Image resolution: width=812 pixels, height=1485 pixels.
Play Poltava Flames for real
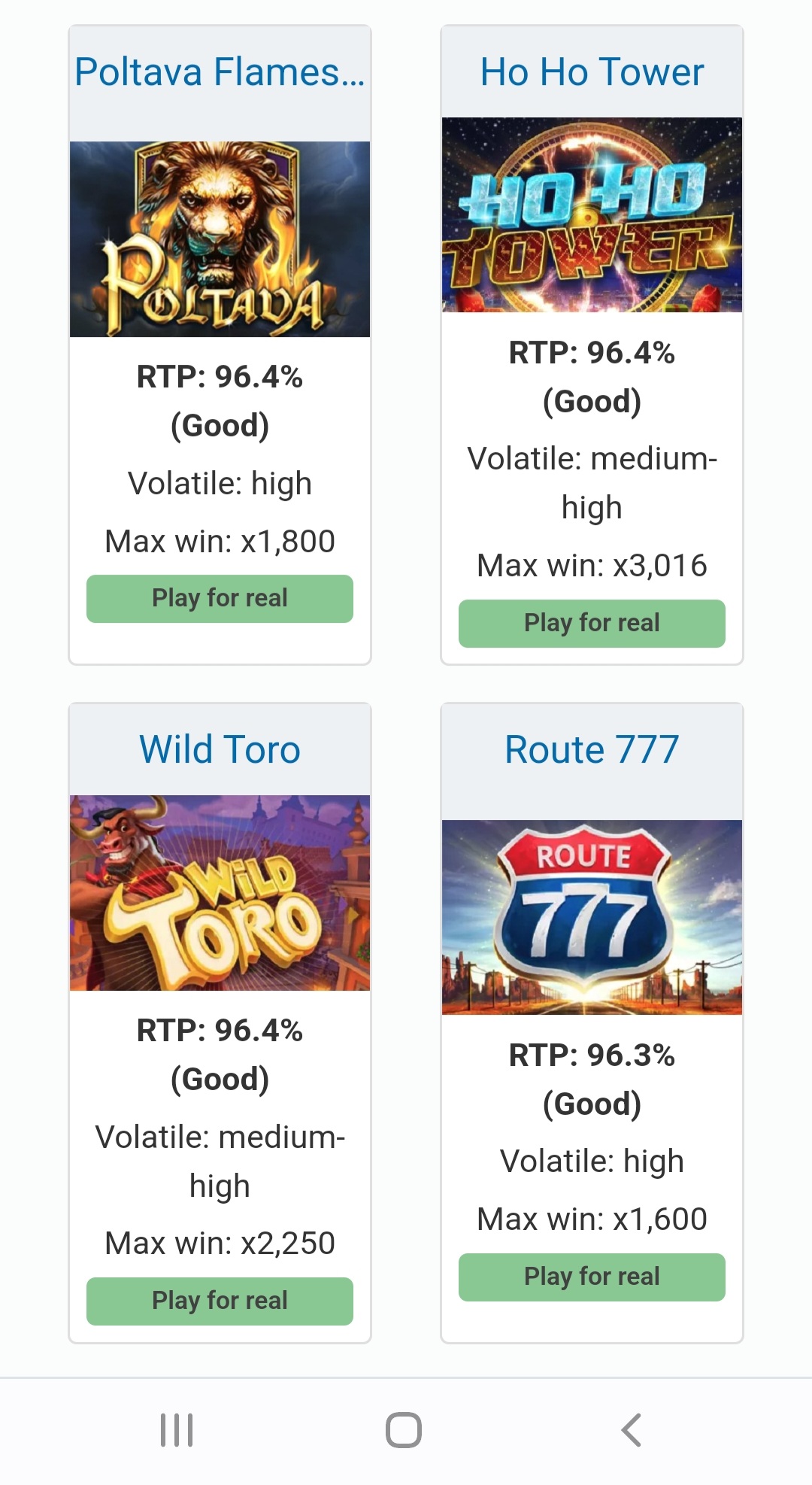pos(220,599)
